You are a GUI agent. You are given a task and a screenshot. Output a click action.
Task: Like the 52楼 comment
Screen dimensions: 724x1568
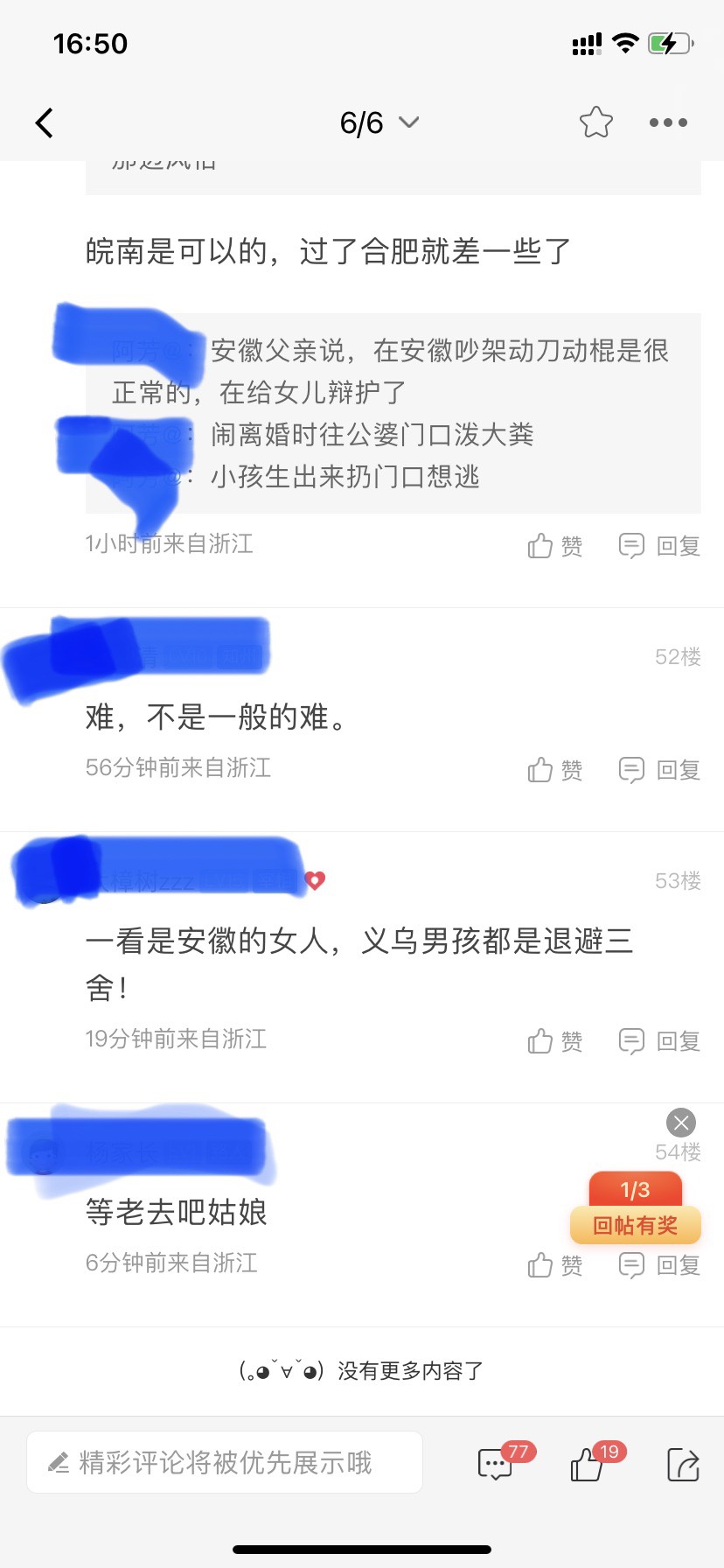click(554, 770)
